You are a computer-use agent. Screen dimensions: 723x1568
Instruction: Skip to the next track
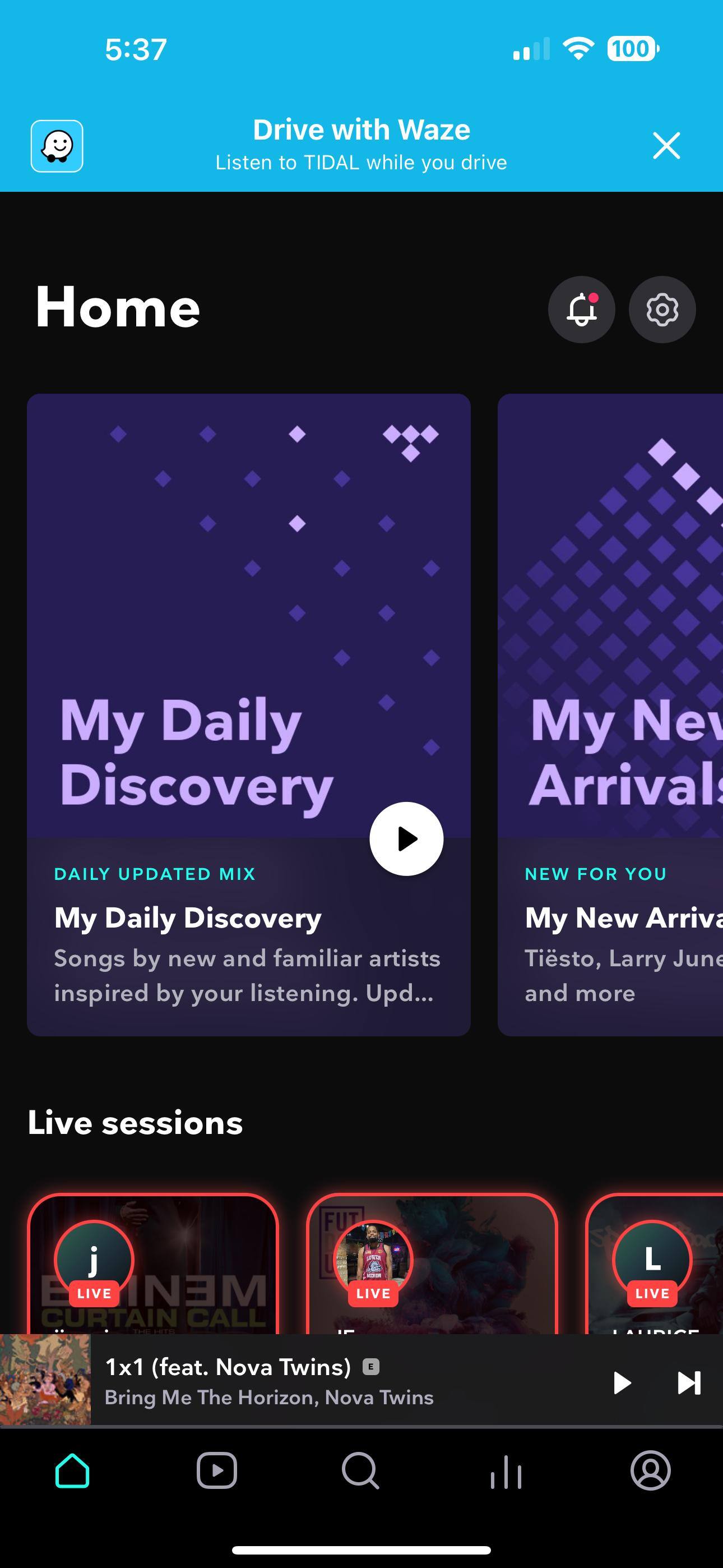pos(689,1383)
